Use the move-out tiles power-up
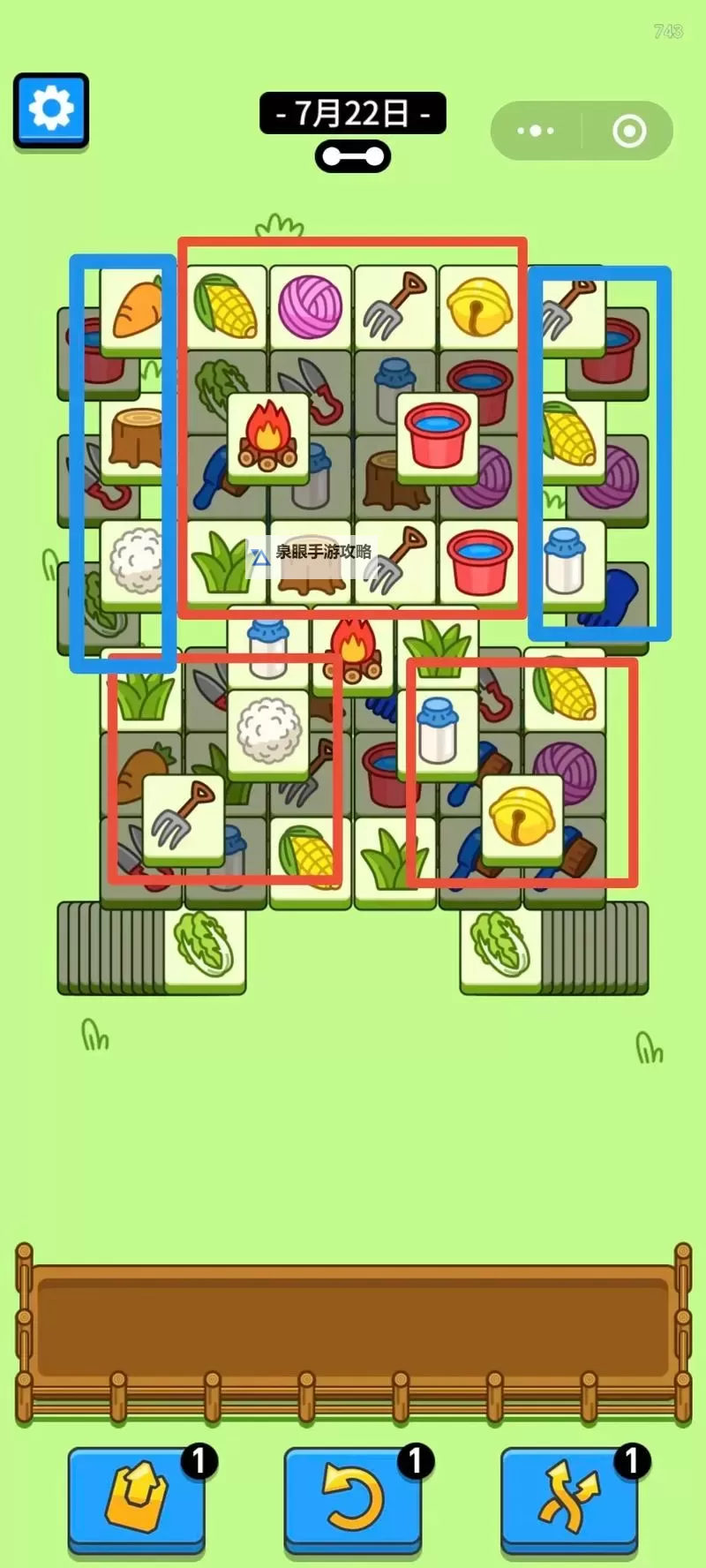 coord(136,1497)
